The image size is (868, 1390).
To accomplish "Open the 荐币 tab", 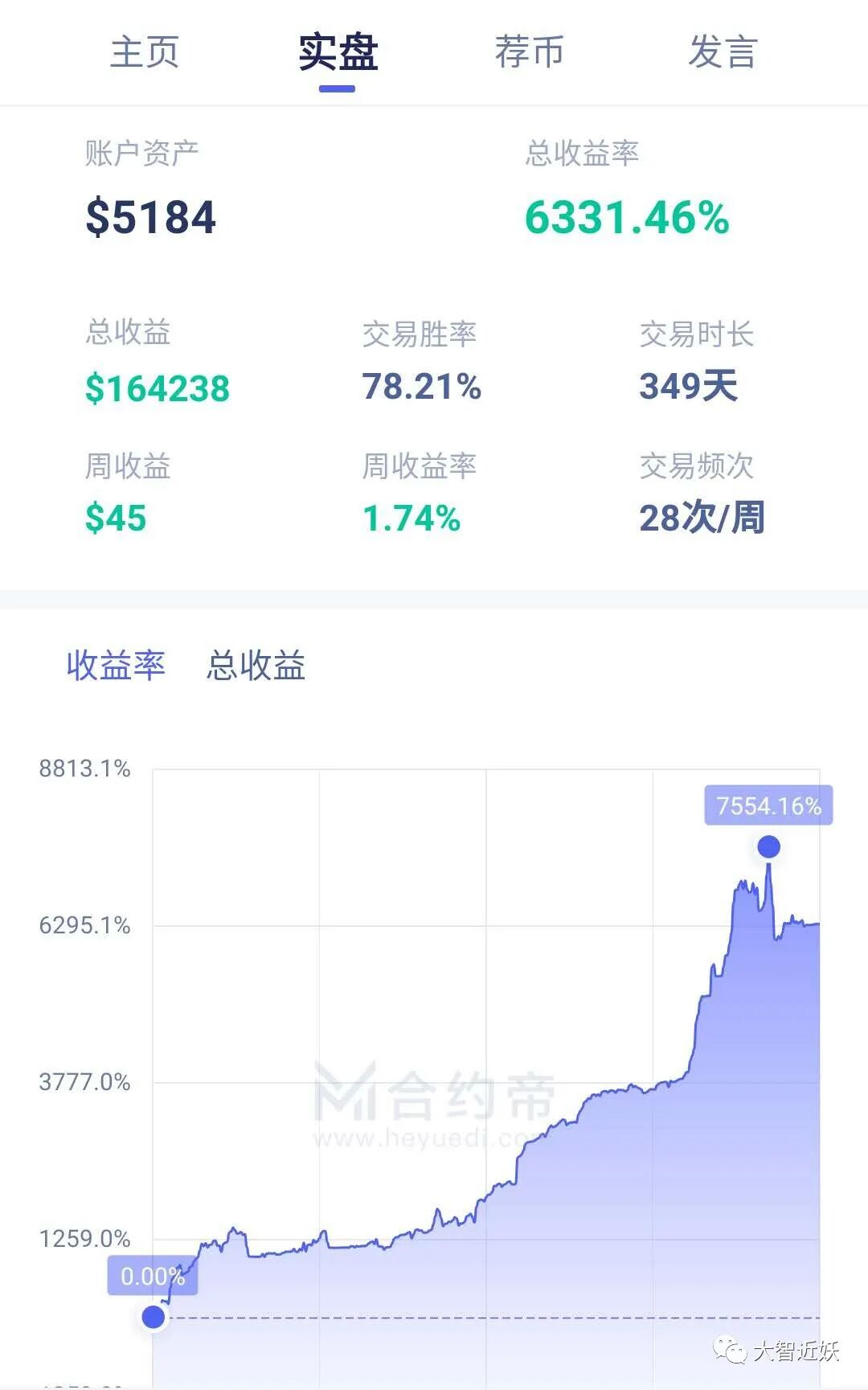I will point(530,53).
